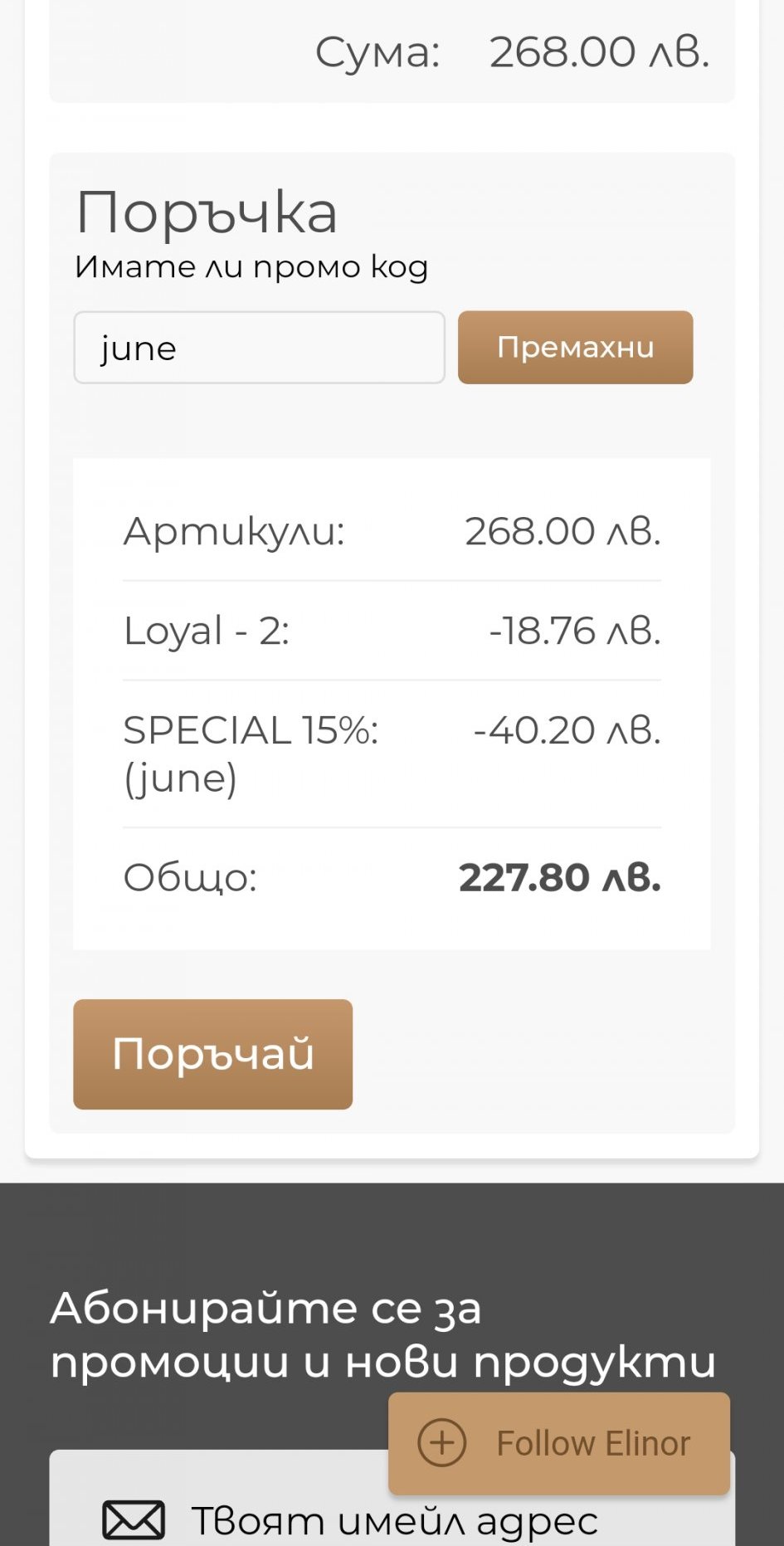Tap the Follow Elinor button
Viewport: 784px width, 1546px height.
(x=559, y=1443)
